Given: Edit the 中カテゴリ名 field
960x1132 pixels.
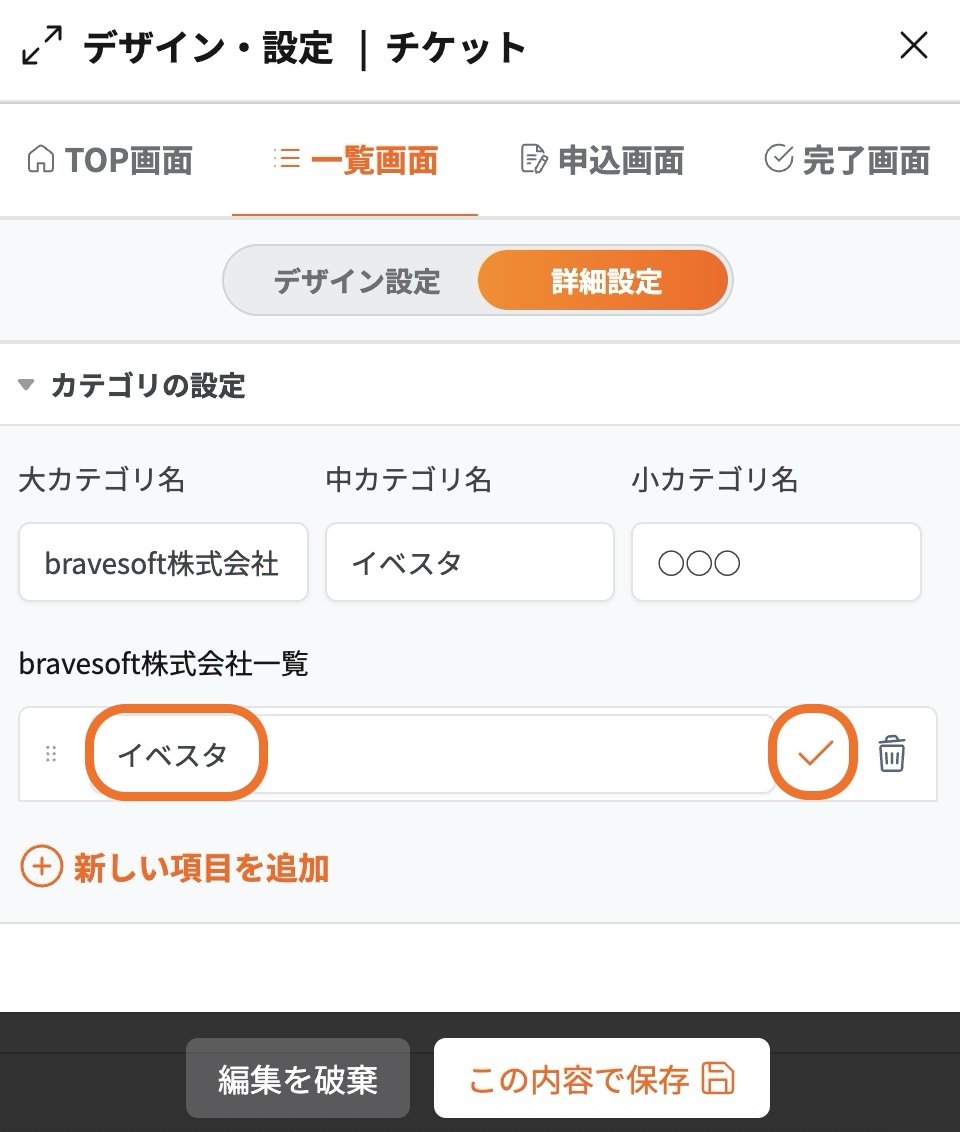Looking at the screenshot, I should click(469, 563).
